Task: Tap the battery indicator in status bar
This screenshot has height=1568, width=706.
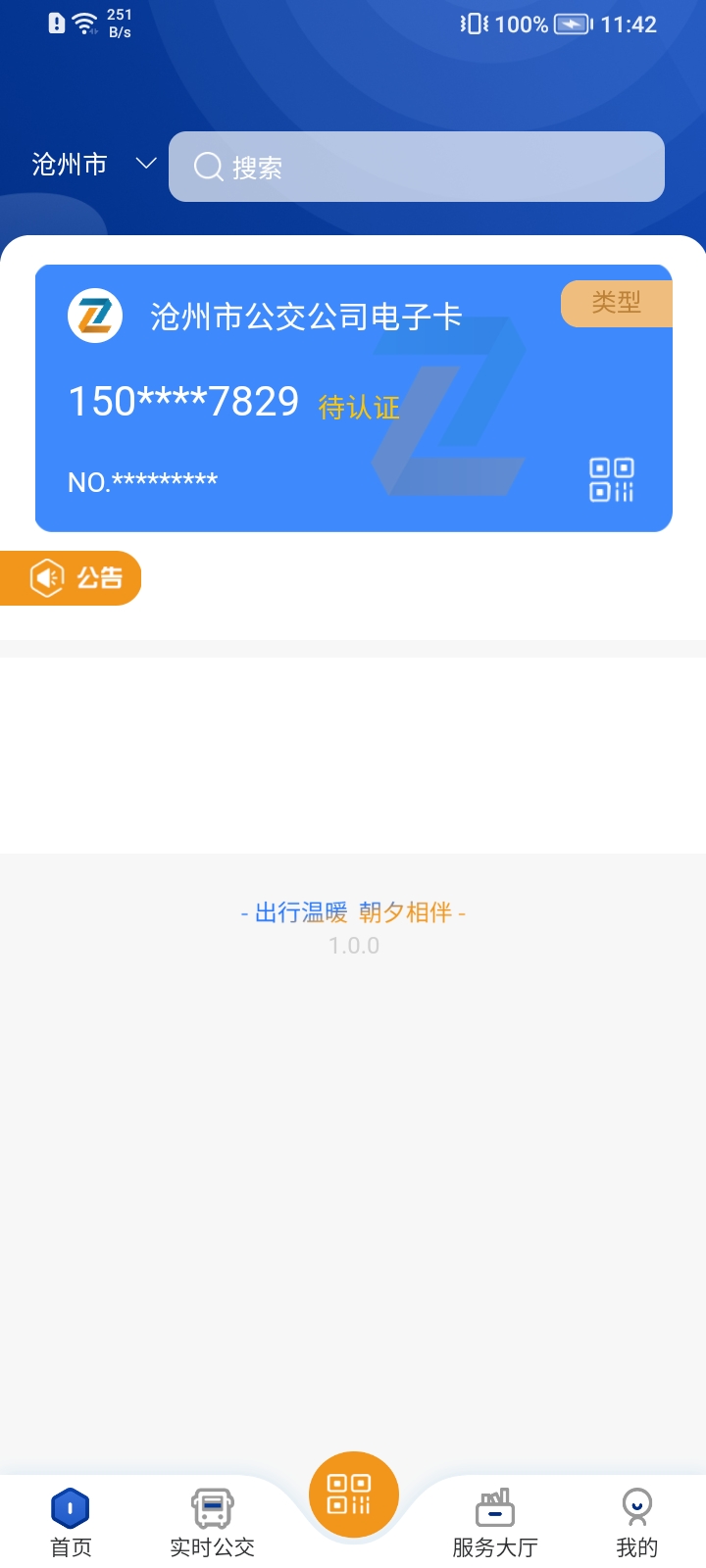Action: (570, 24)
